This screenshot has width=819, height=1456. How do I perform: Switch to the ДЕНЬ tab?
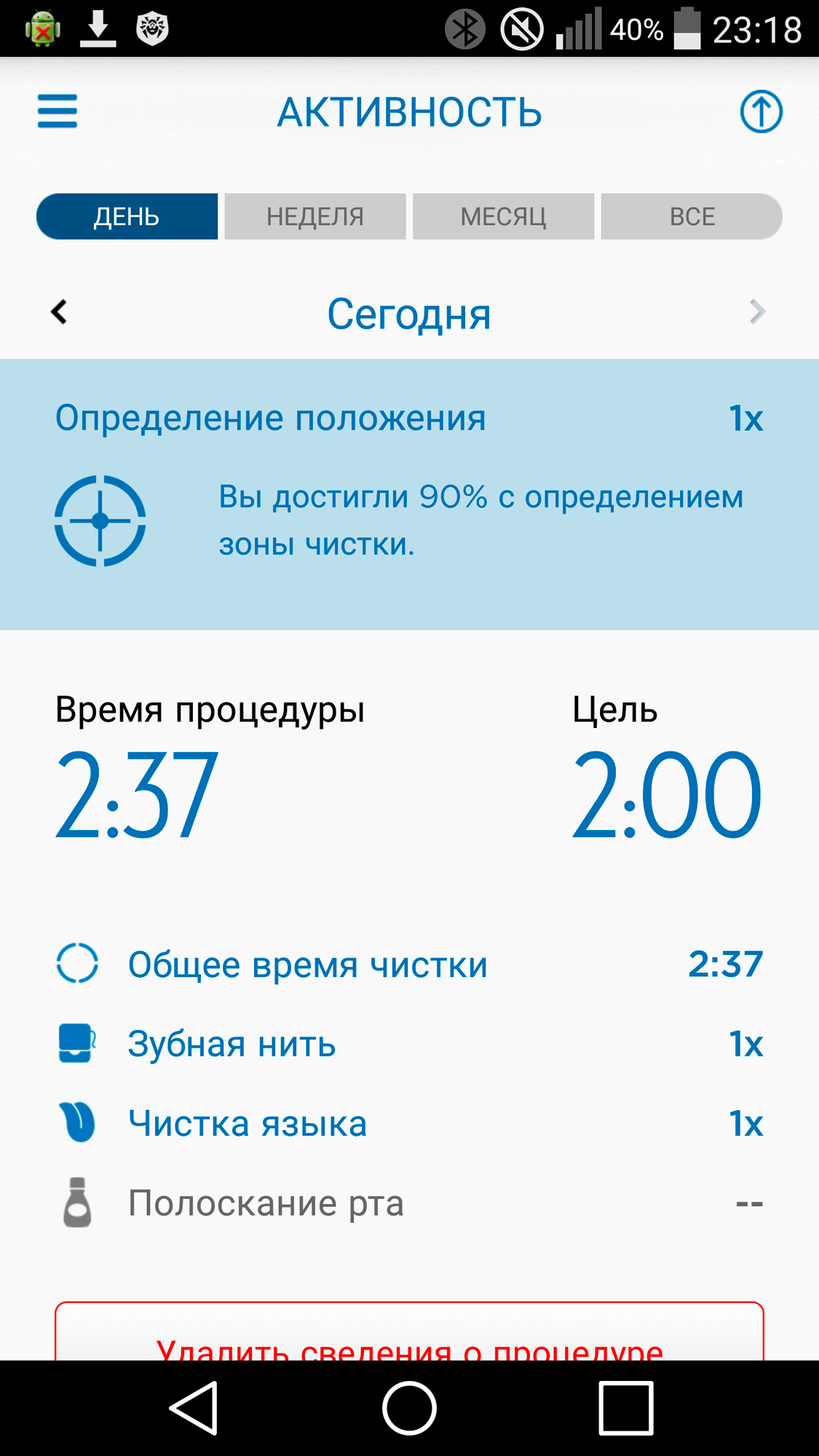pos(127,216)
